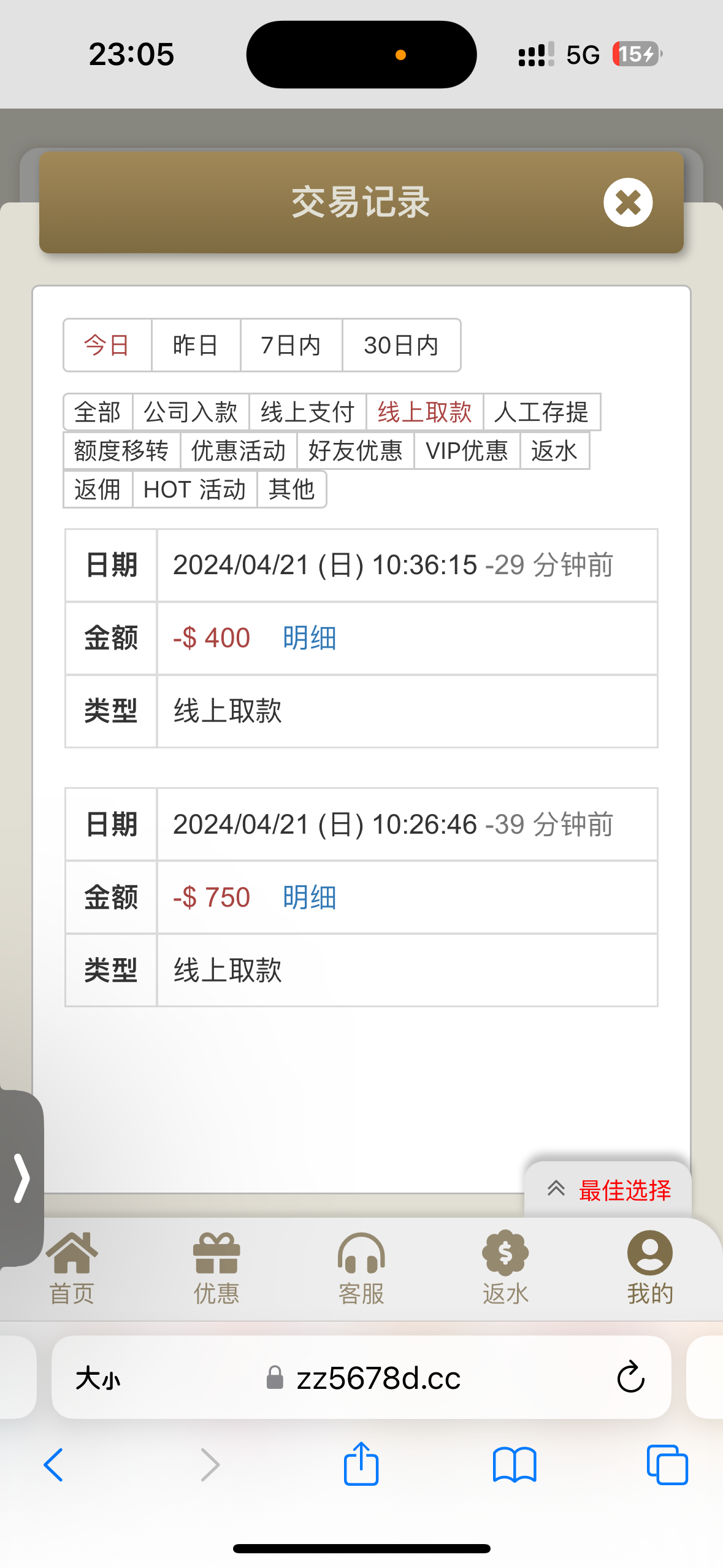Filter by 额度移转
This screenshot has width=723, height=1568.
121,451
